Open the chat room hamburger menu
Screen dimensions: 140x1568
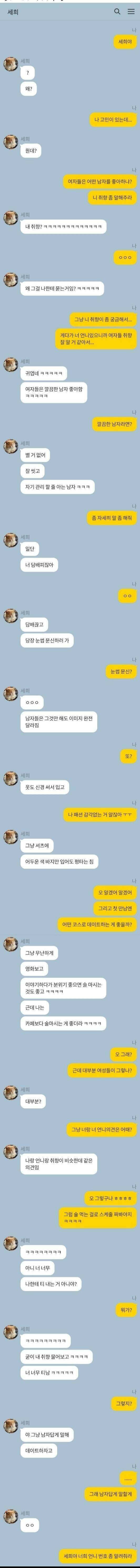(130, 12)
